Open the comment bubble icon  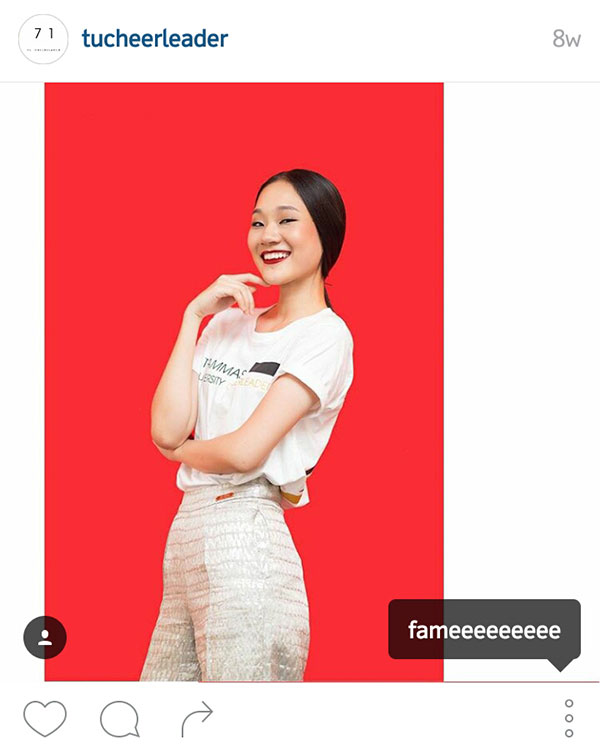pyautogui.click(x=119, y=718)
